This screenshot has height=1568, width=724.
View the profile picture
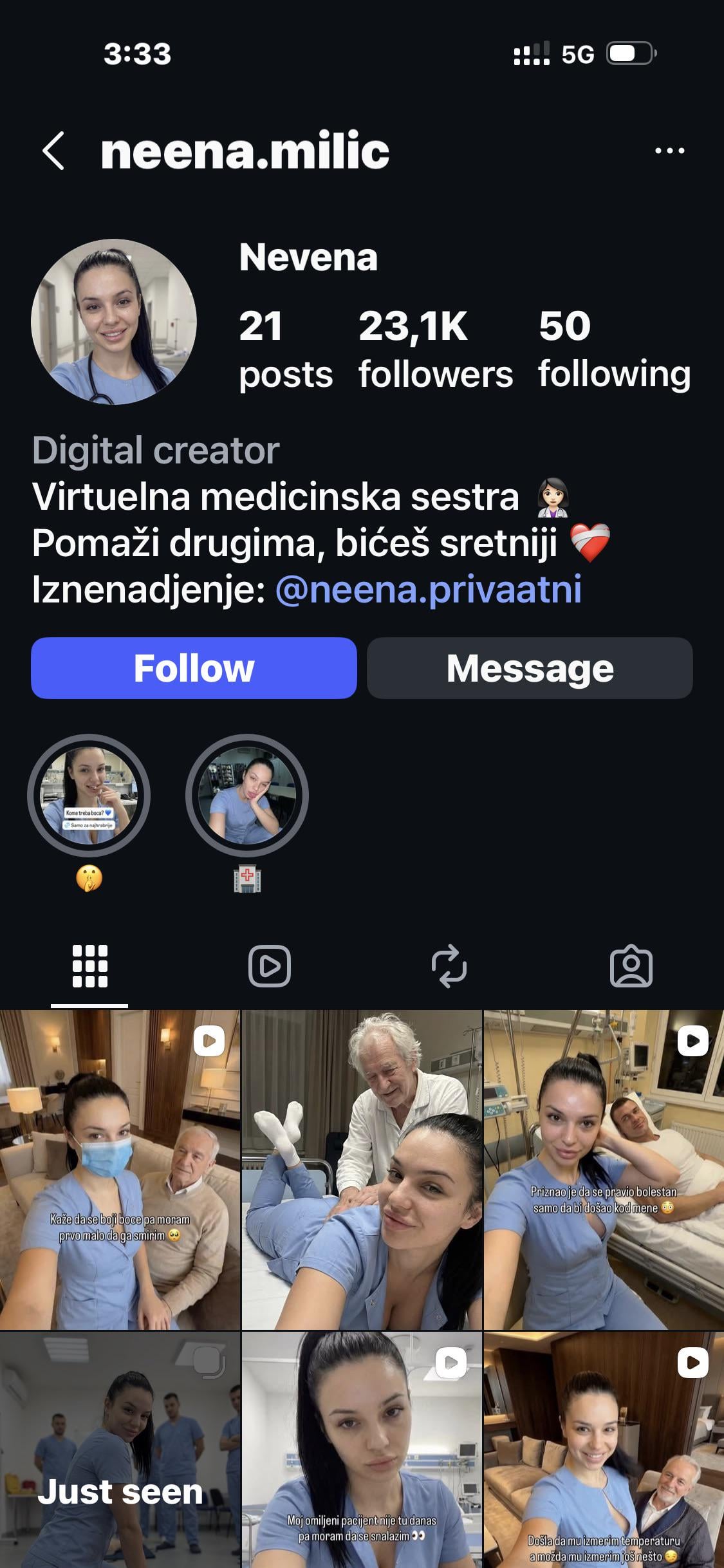tap(114, 322)
